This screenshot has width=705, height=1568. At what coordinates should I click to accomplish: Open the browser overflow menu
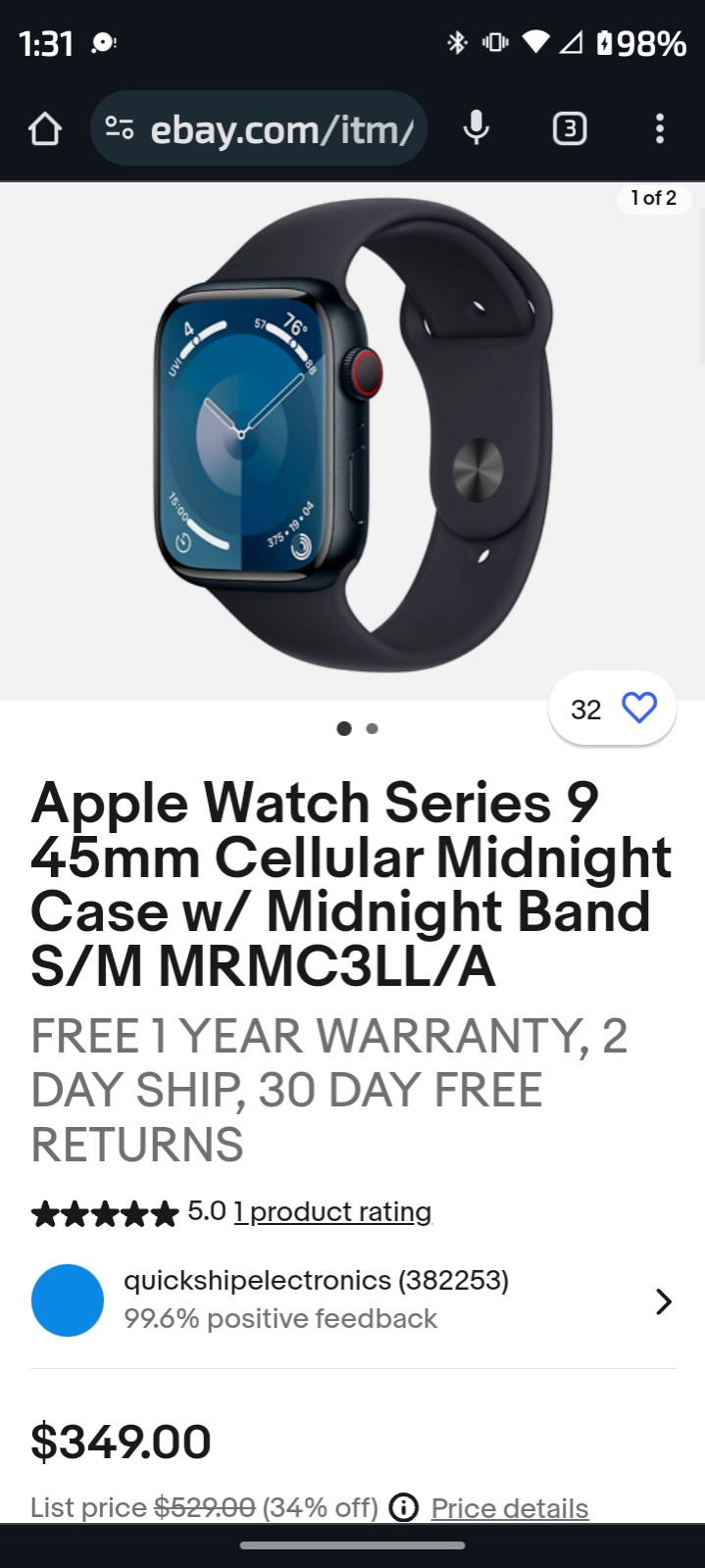pyautogui.click(x=660, y=128)
